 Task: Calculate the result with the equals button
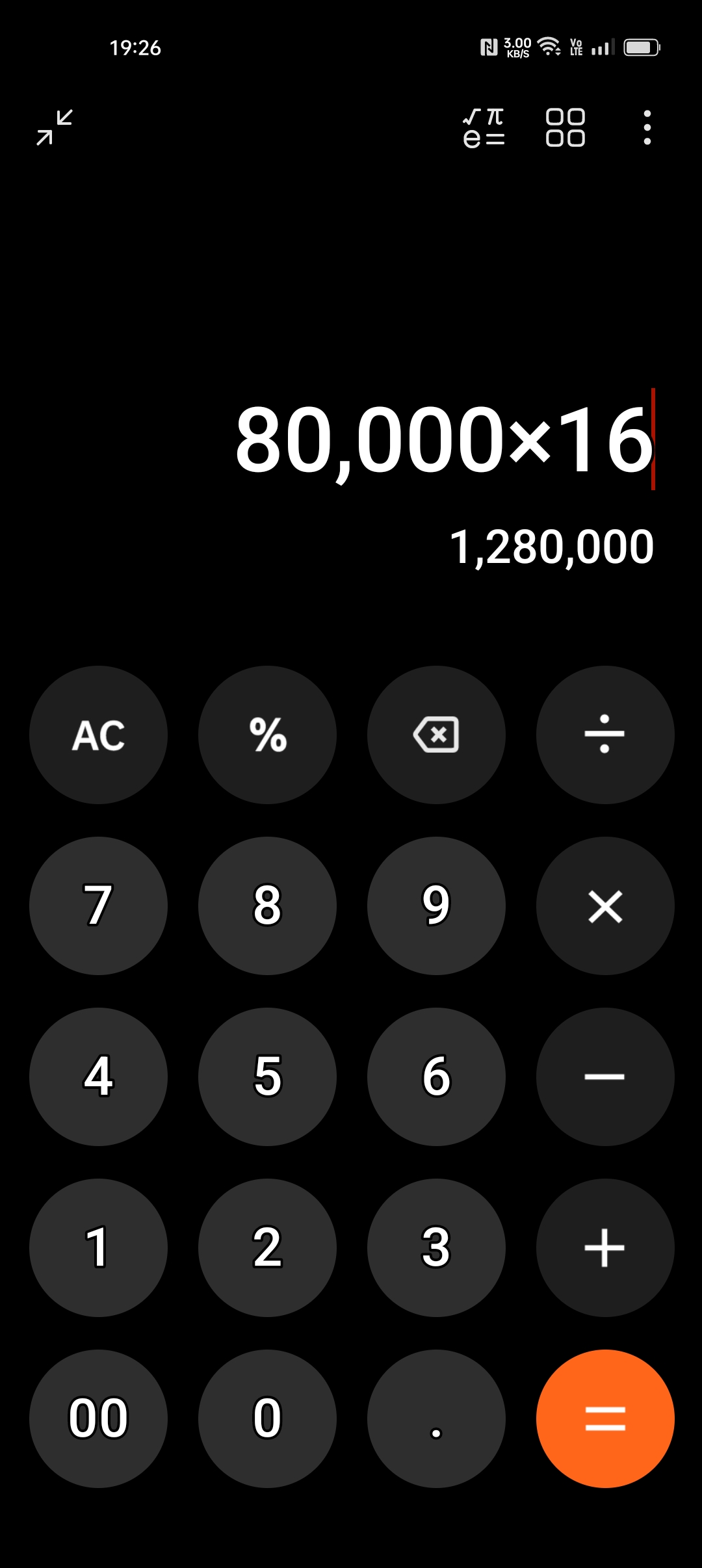point(605,1418)
